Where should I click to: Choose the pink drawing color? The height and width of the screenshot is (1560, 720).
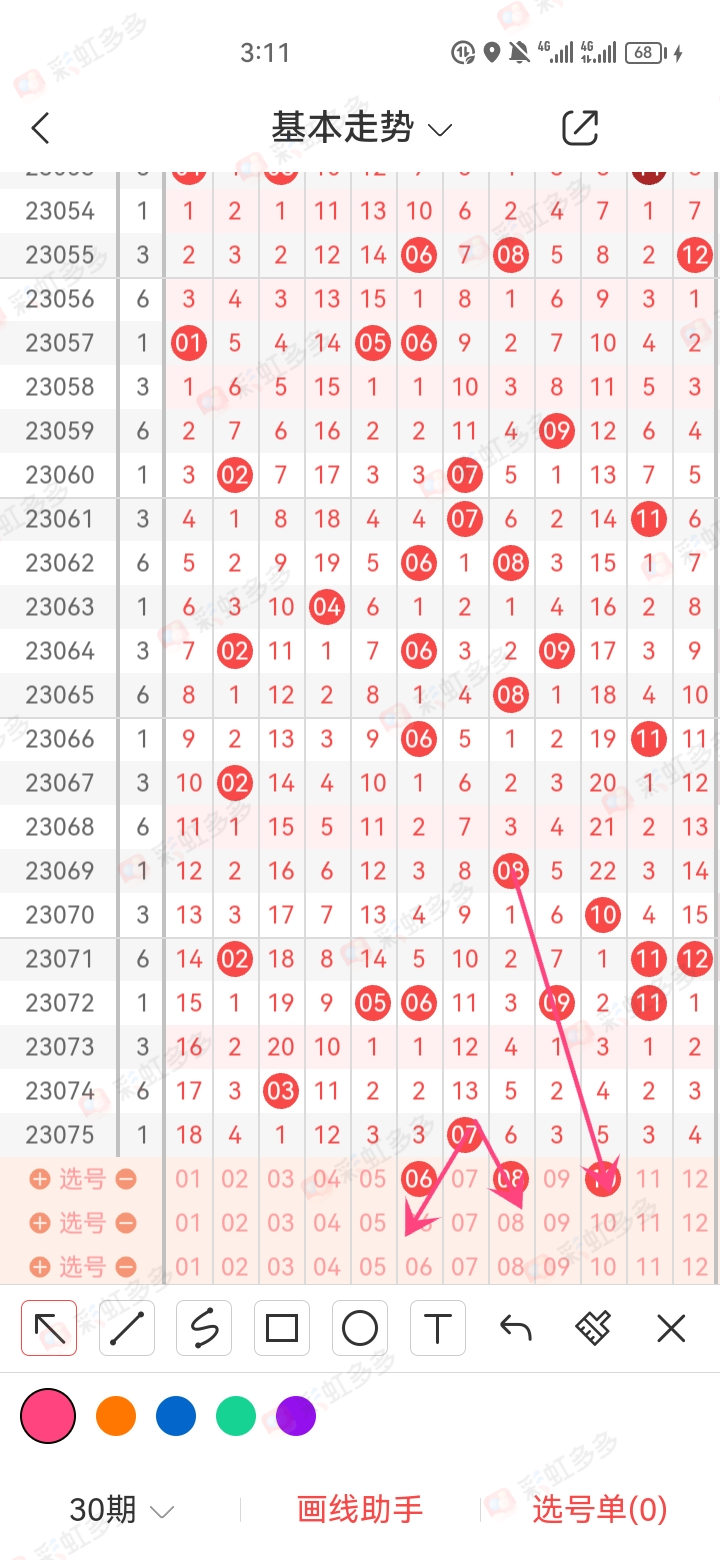point(48,1416)
